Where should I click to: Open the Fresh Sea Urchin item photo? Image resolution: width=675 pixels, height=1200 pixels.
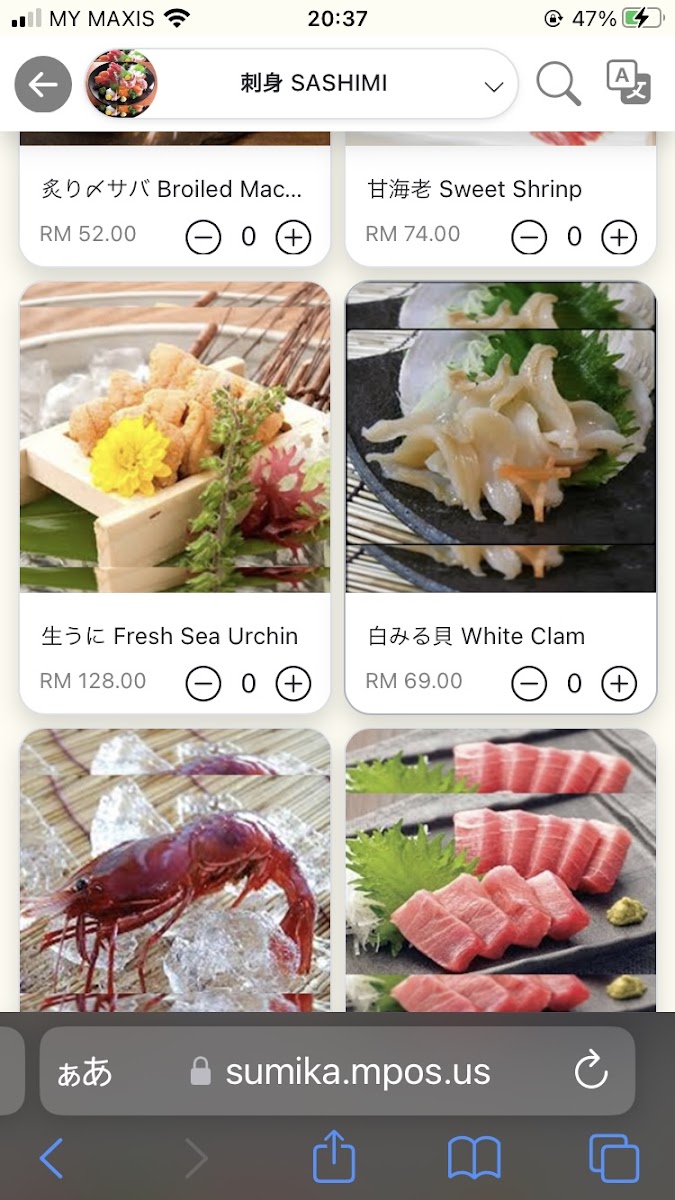[x=175, y=437]
